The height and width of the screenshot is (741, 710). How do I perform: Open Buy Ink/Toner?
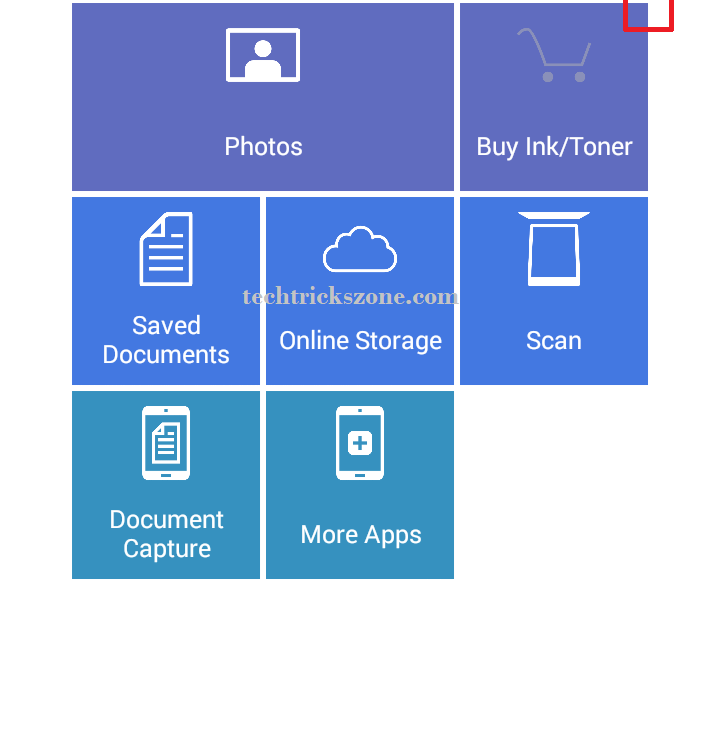point(554,97)
